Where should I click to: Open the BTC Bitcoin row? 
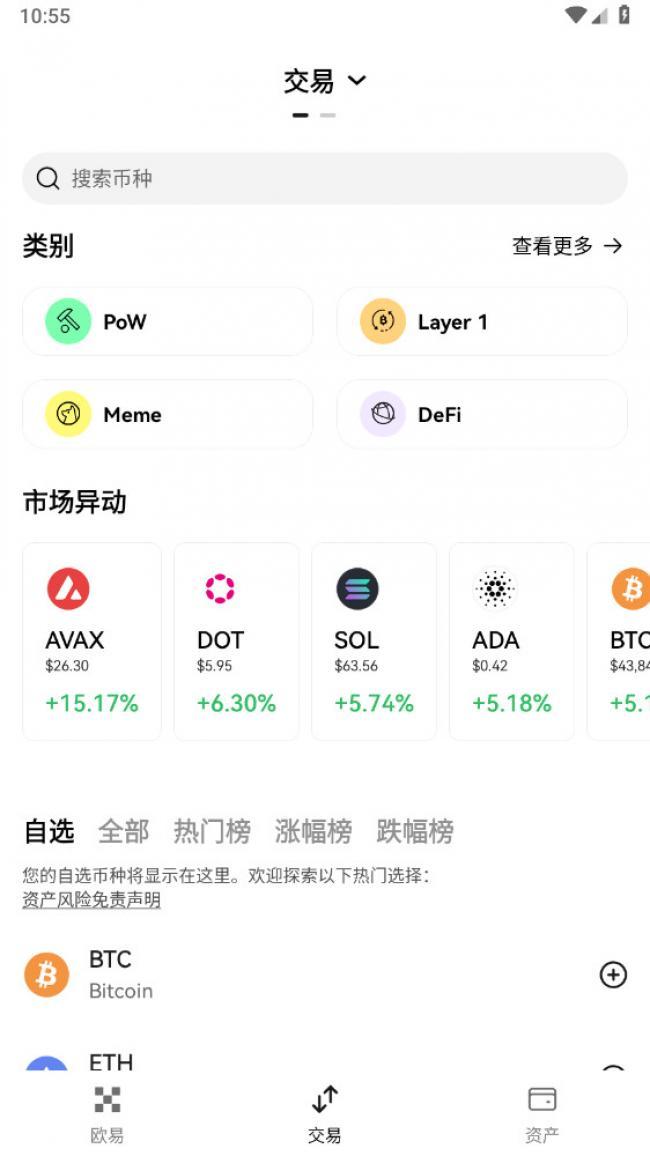pos(325,975)
